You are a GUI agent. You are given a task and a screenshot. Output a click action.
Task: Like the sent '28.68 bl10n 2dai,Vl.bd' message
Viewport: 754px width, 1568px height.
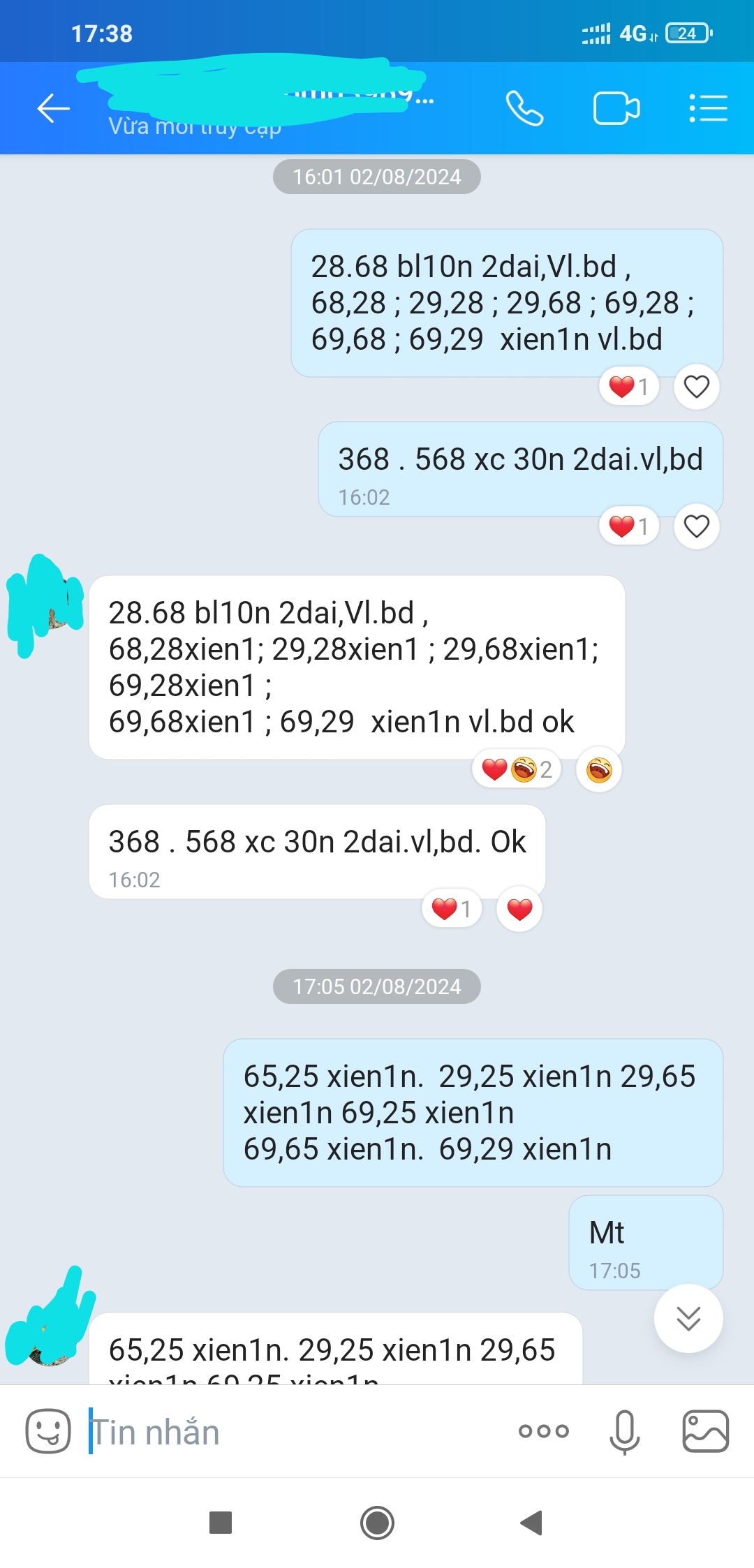(x=696, y=386)
